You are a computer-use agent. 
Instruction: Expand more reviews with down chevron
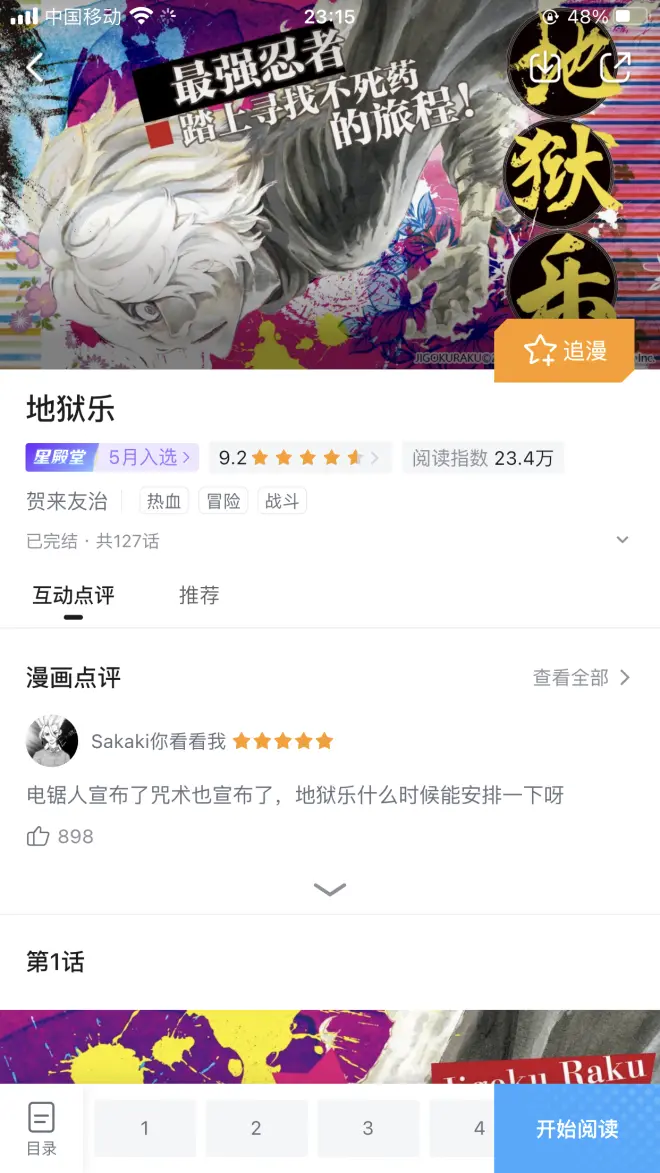click(x=330, y=889)
